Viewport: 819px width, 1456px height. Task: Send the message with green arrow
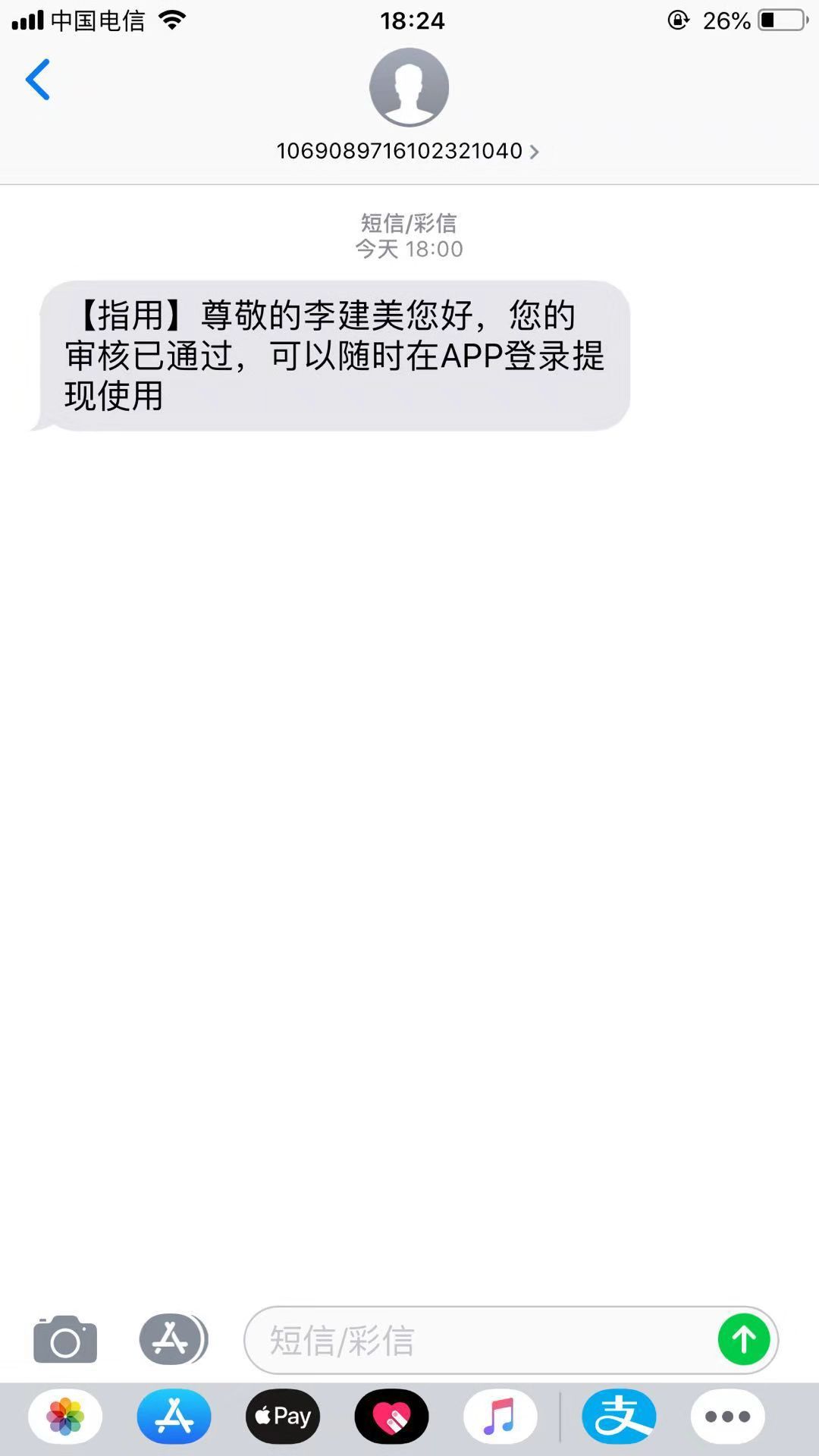point(744,1340)
